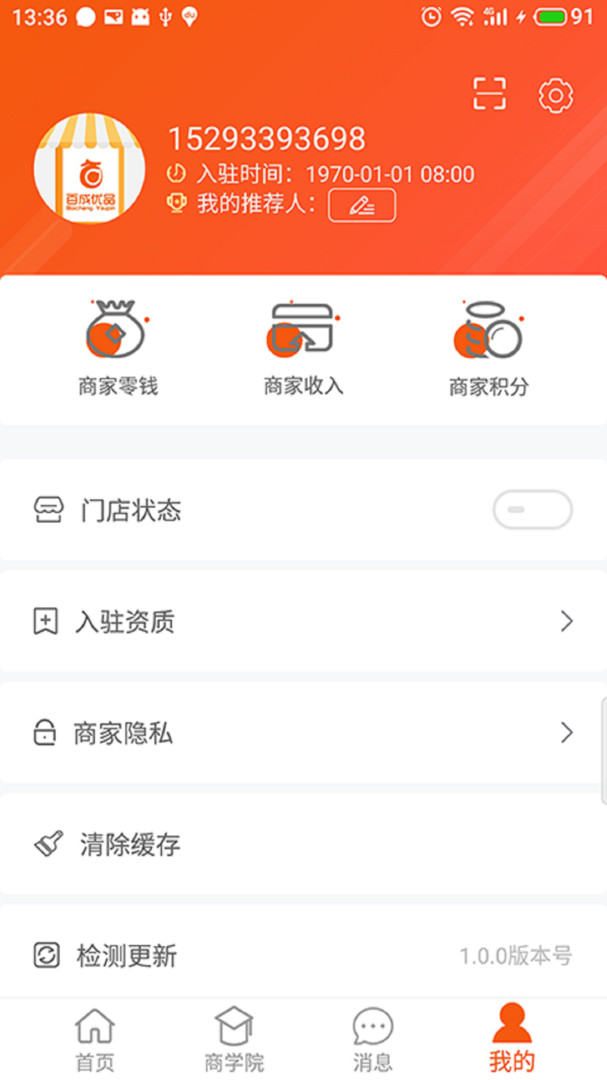
Task: Toggle the 门店状态 store status switch
Action: click(532, 510)
